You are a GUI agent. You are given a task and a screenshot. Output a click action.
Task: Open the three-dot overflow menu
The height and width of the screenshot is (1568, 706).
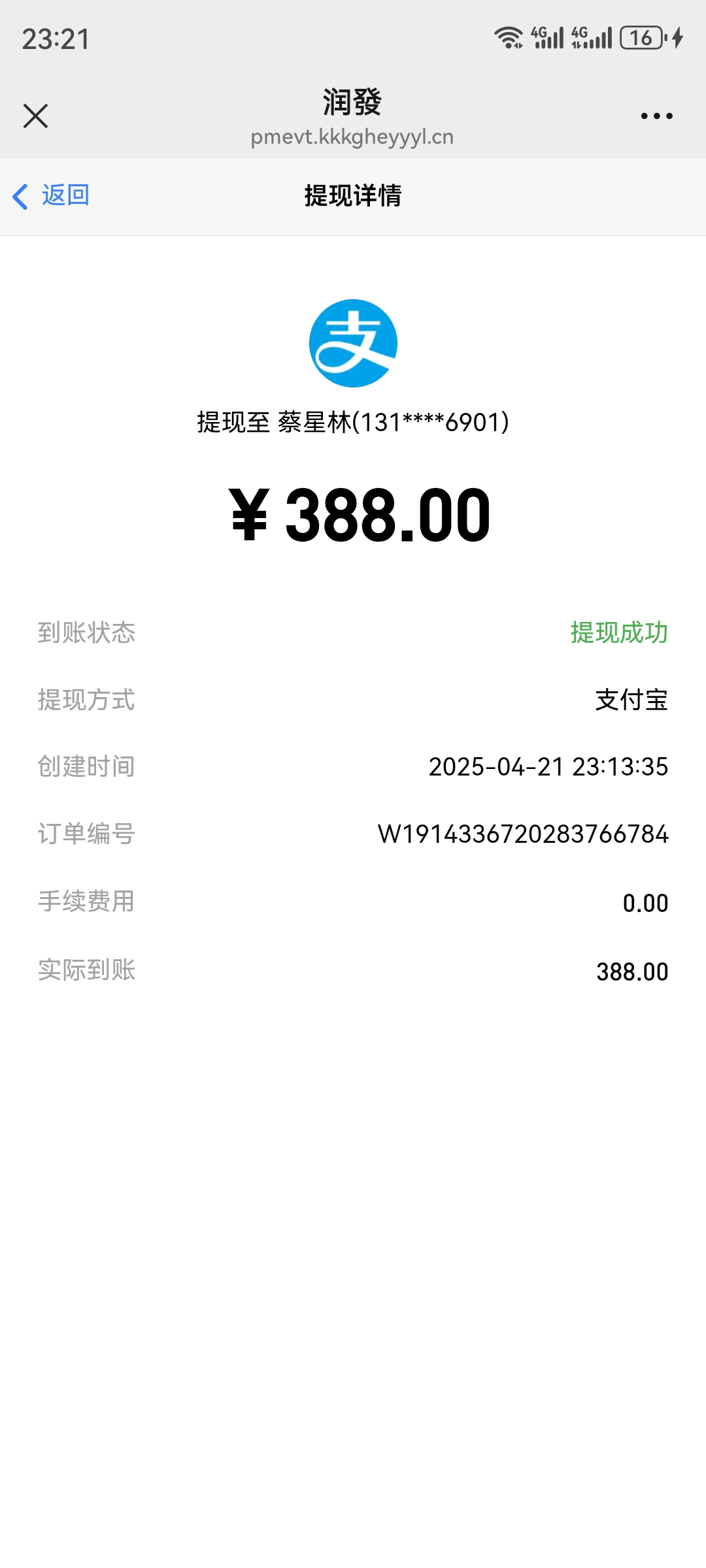(656, 116)
